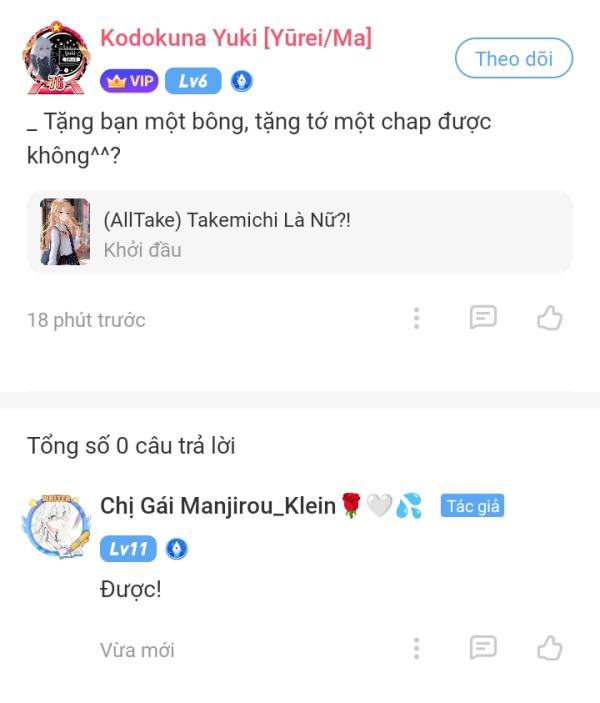
Task: Follow Kodokuna Yuki with Theo dõi button
Action: click(x=514, y=59)
